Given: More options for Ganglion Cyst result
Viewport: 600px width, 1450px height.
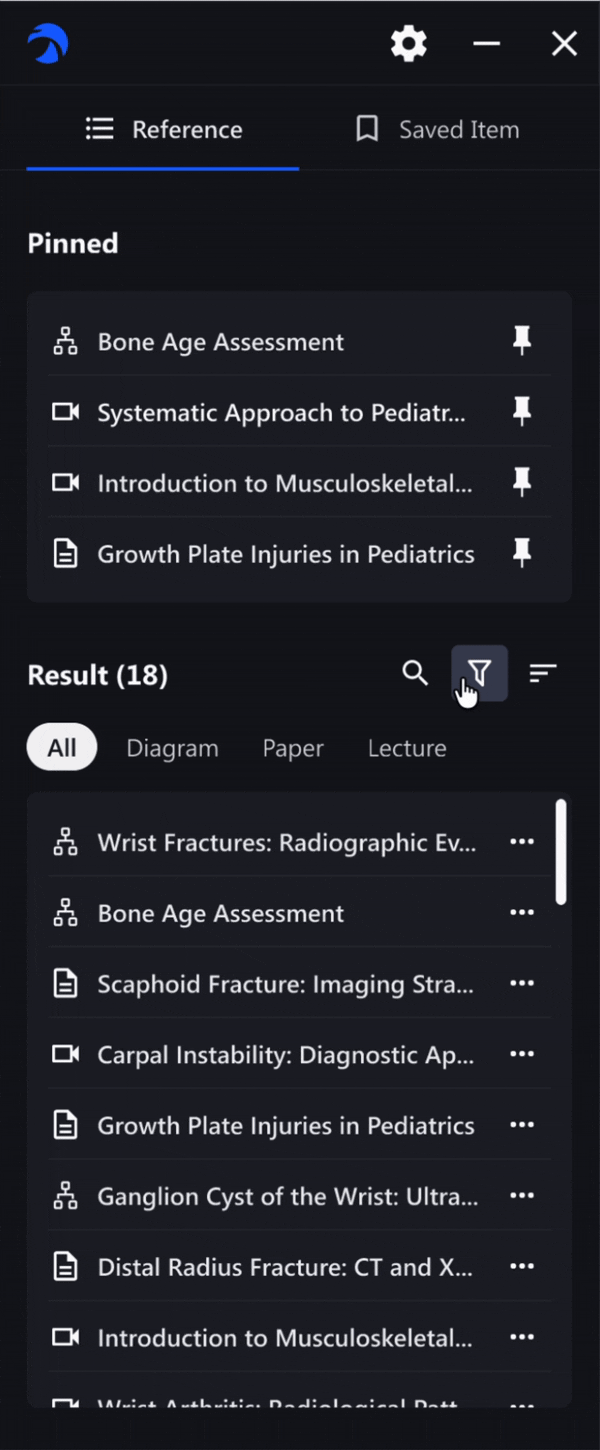Looking at the screenshot, I should pos(522,1196).
